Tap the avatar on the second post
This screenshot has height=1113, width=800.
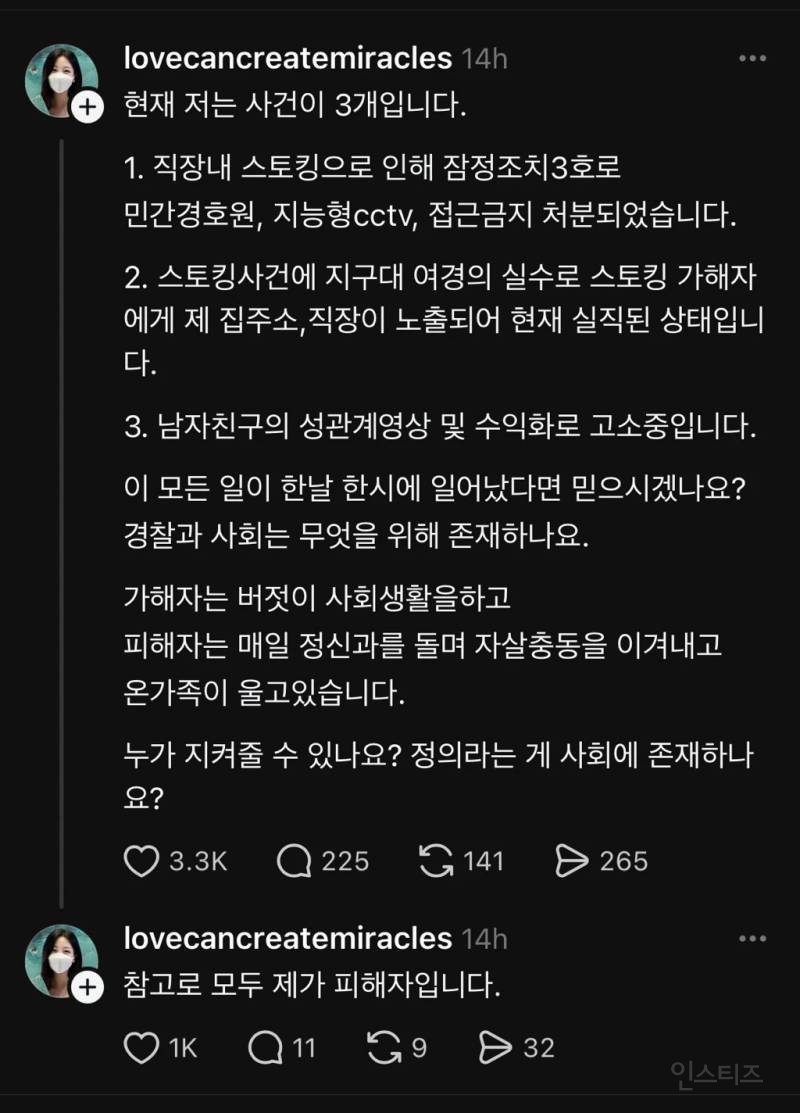(x=60, y=960)
